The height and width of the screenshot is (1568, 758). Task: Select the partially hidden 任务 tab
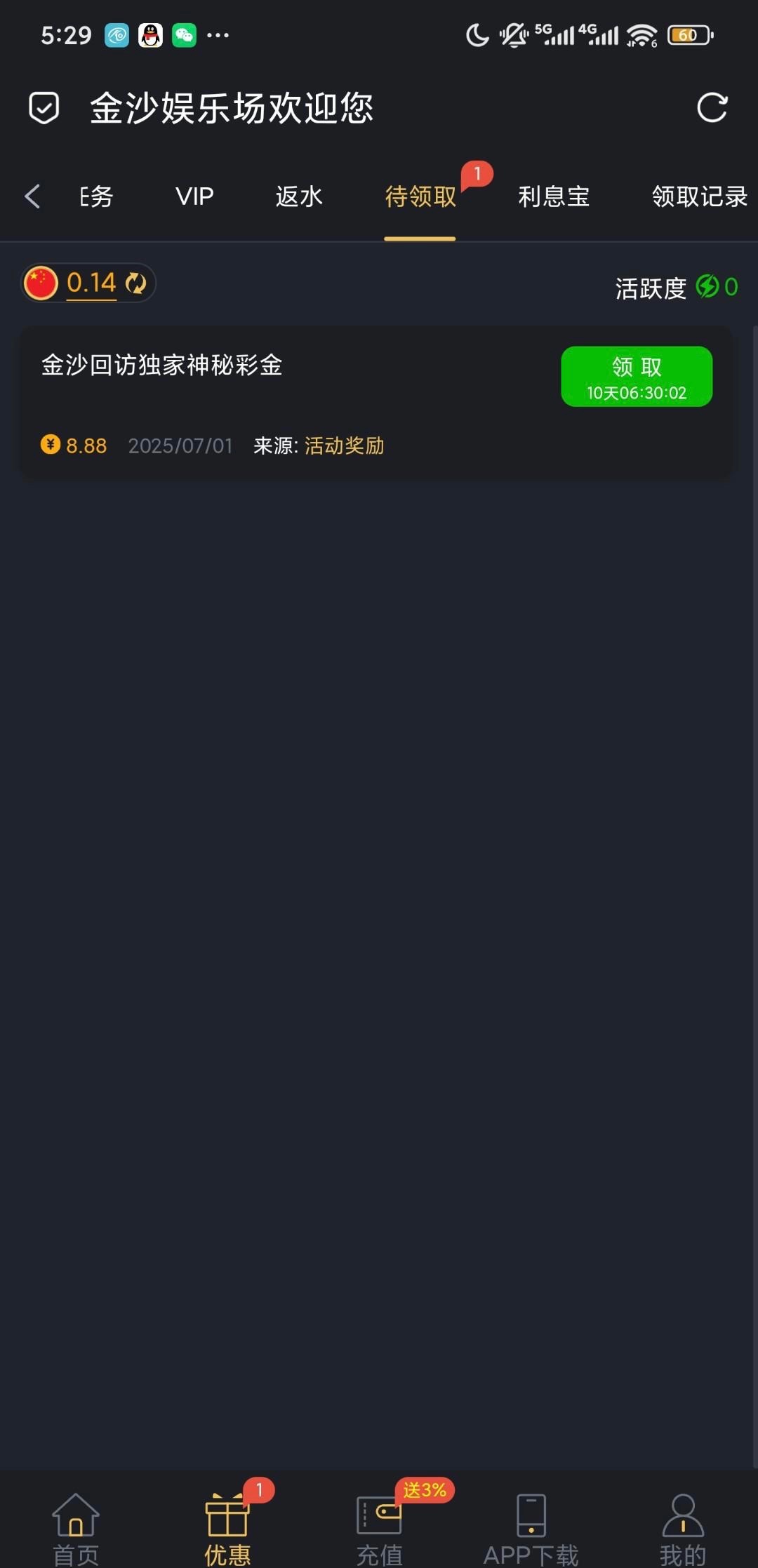pos(96,196)
